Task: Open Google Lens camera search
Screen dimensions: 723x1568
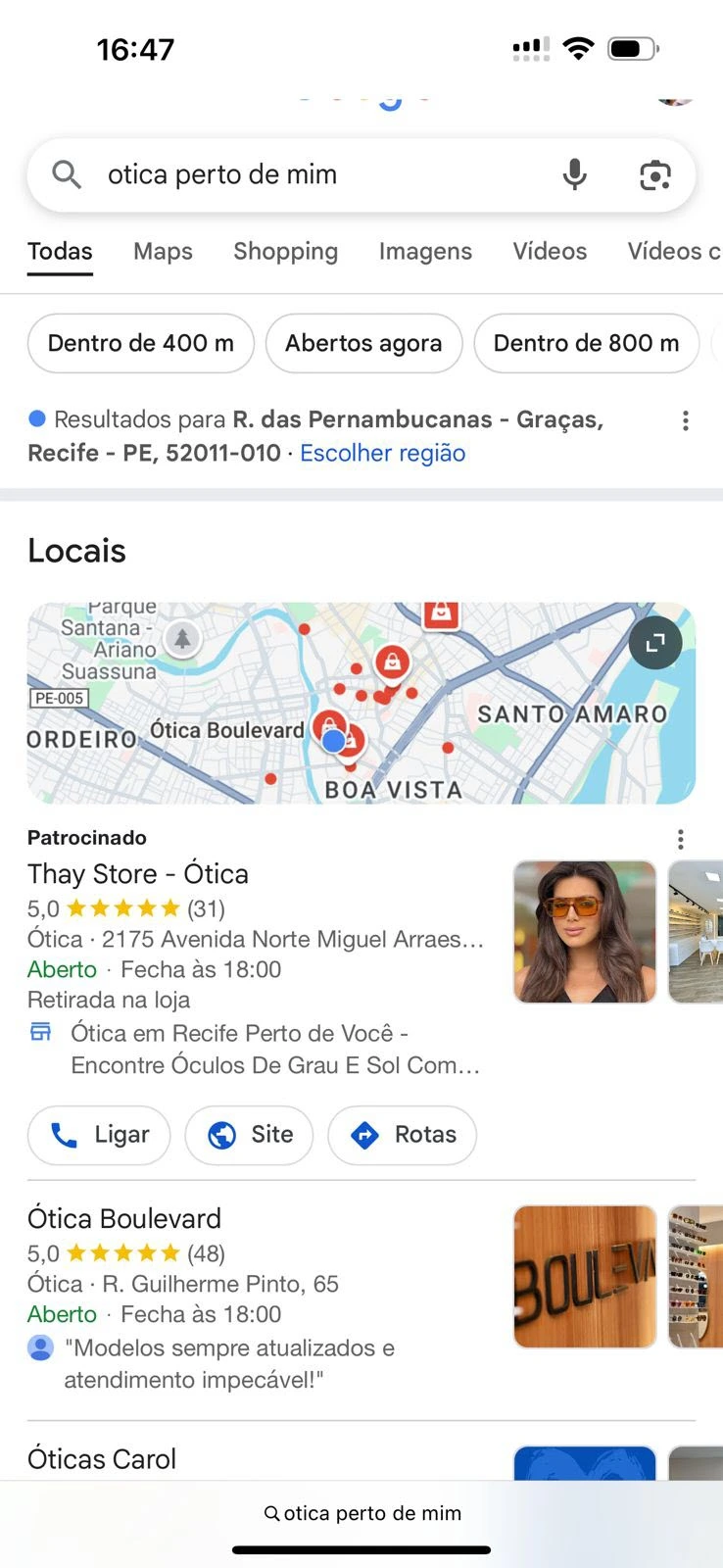Action: coord(654,173)
